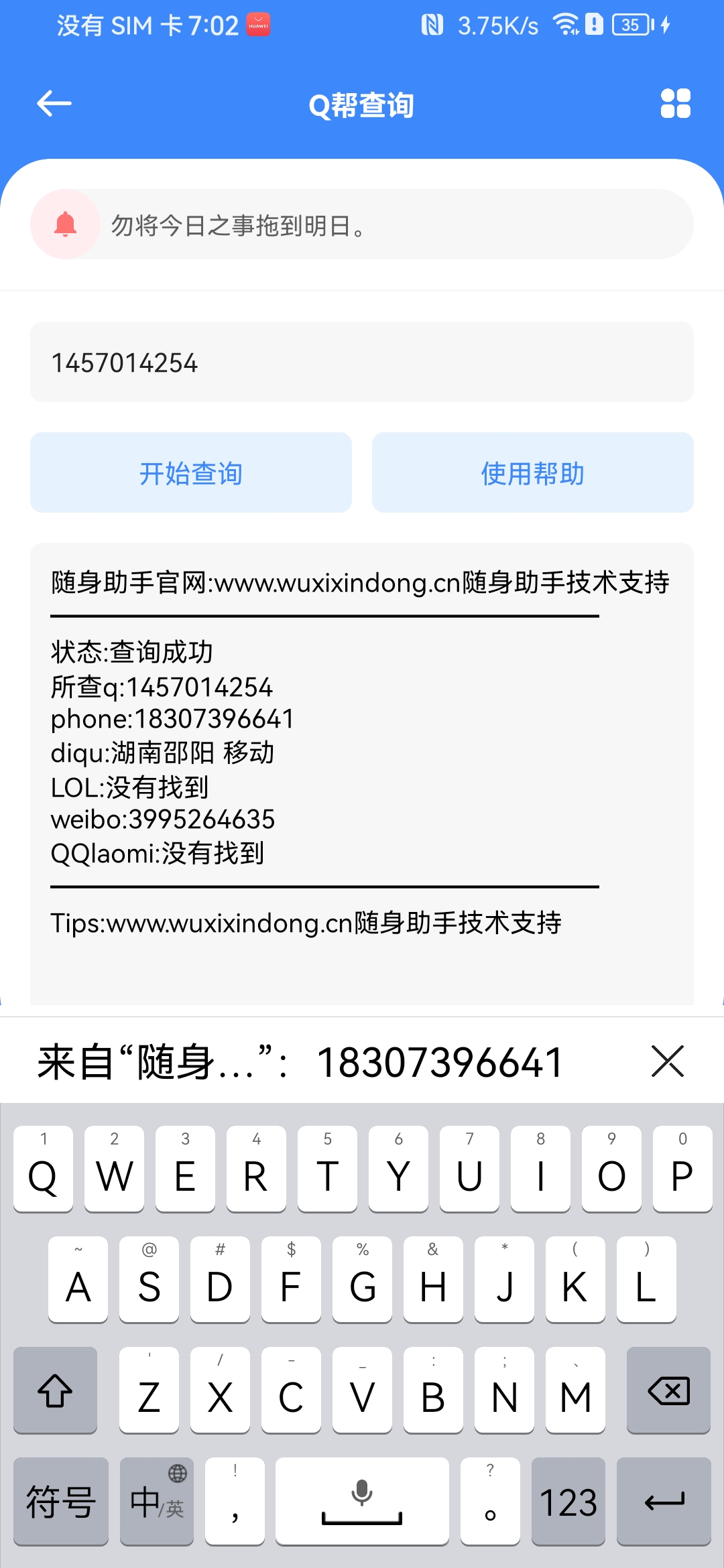
Task: Tap the QQ number input field
Action: click(x=362, y=363)
